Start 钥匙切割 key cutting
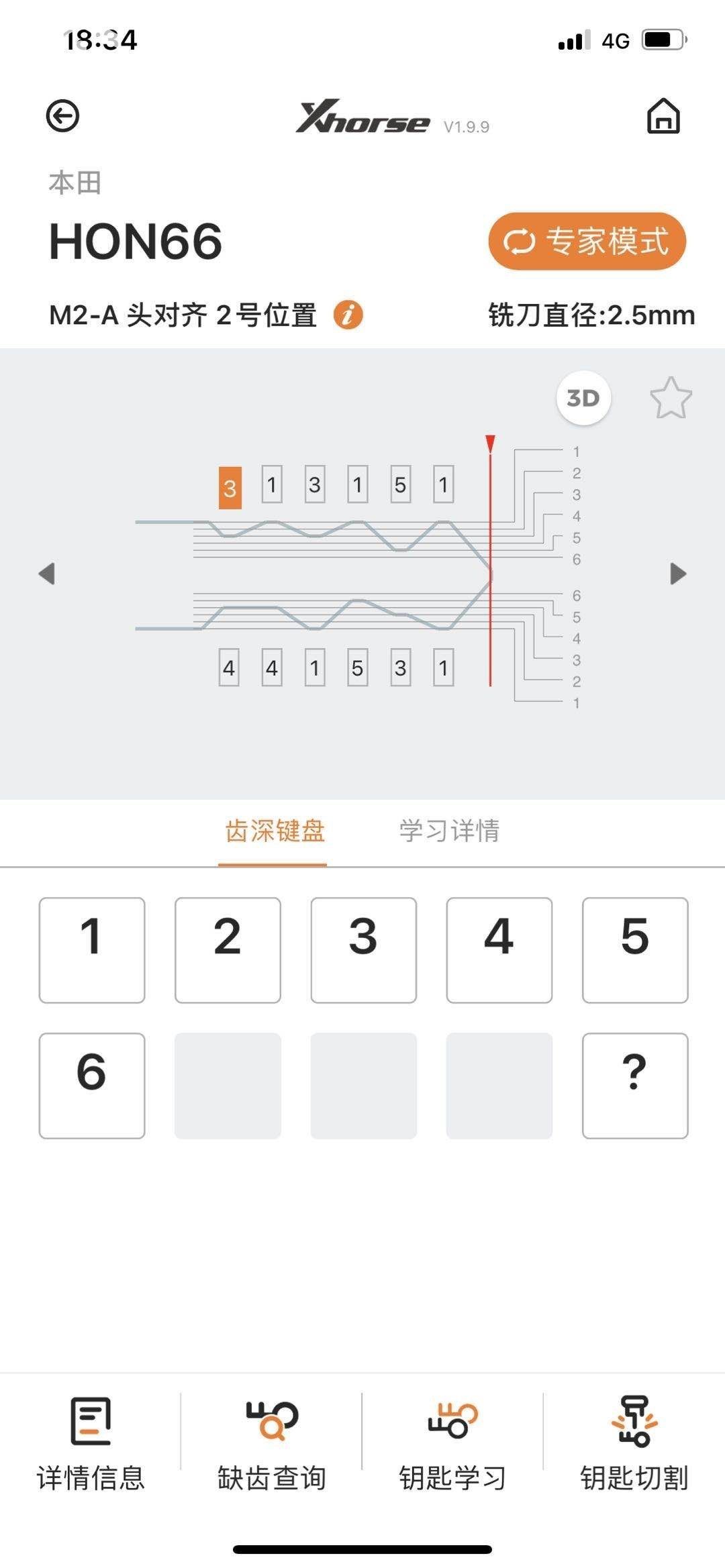The width and height of the screenshot is (725, 1568). coord(634,1443)
